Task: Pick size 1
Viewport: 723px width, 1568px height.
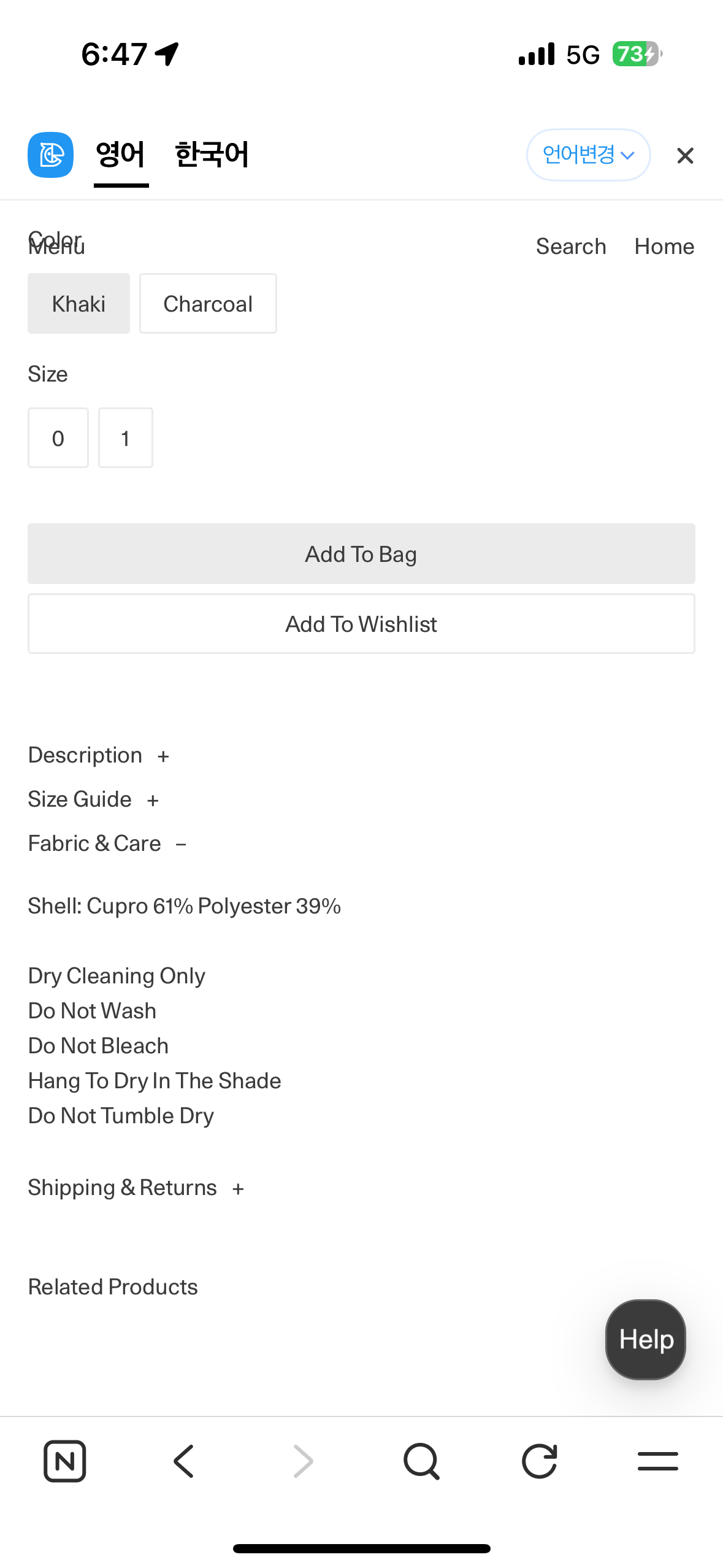Action: 126,438
